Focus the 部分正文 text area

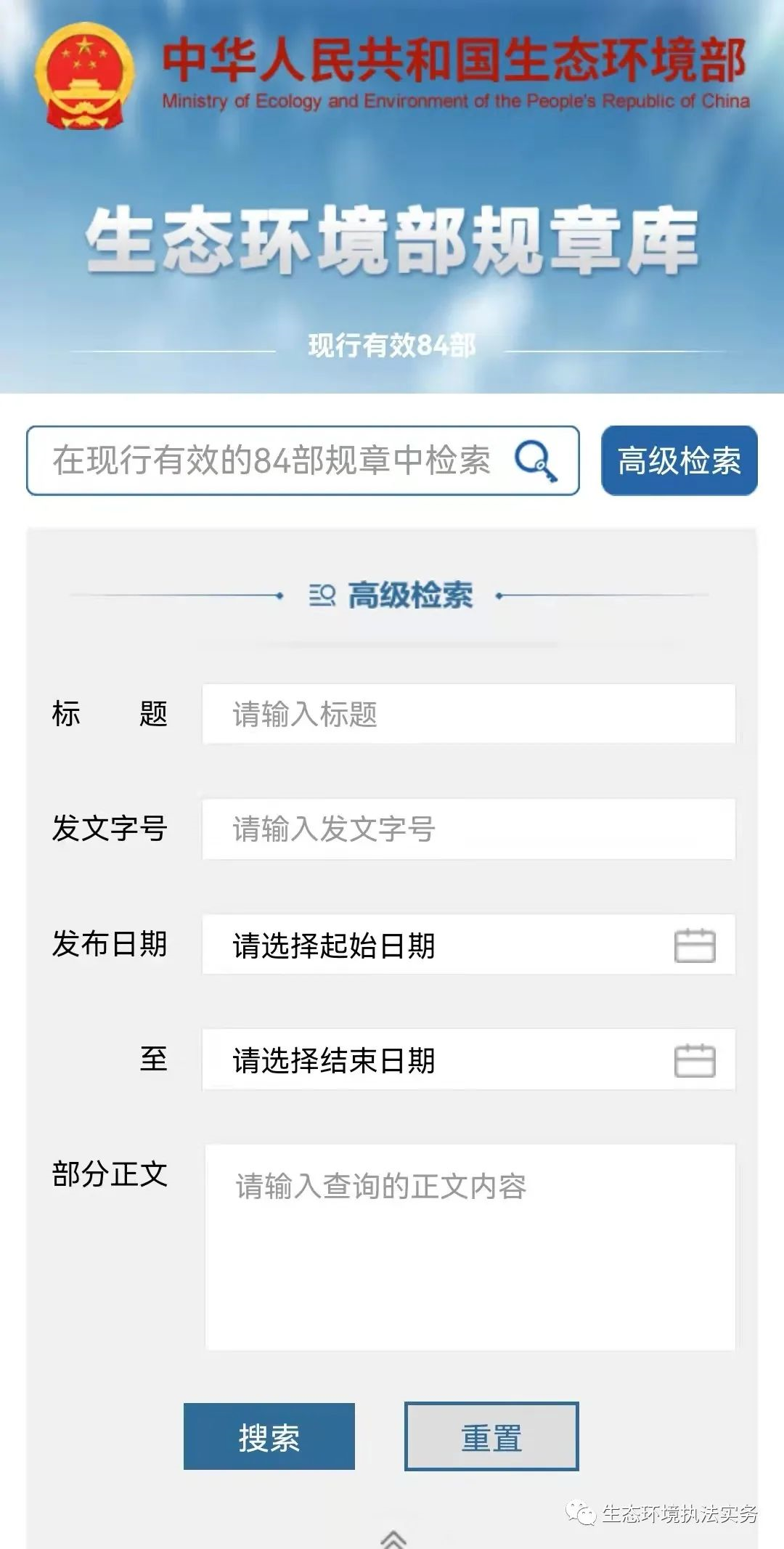coord(470,1247)
